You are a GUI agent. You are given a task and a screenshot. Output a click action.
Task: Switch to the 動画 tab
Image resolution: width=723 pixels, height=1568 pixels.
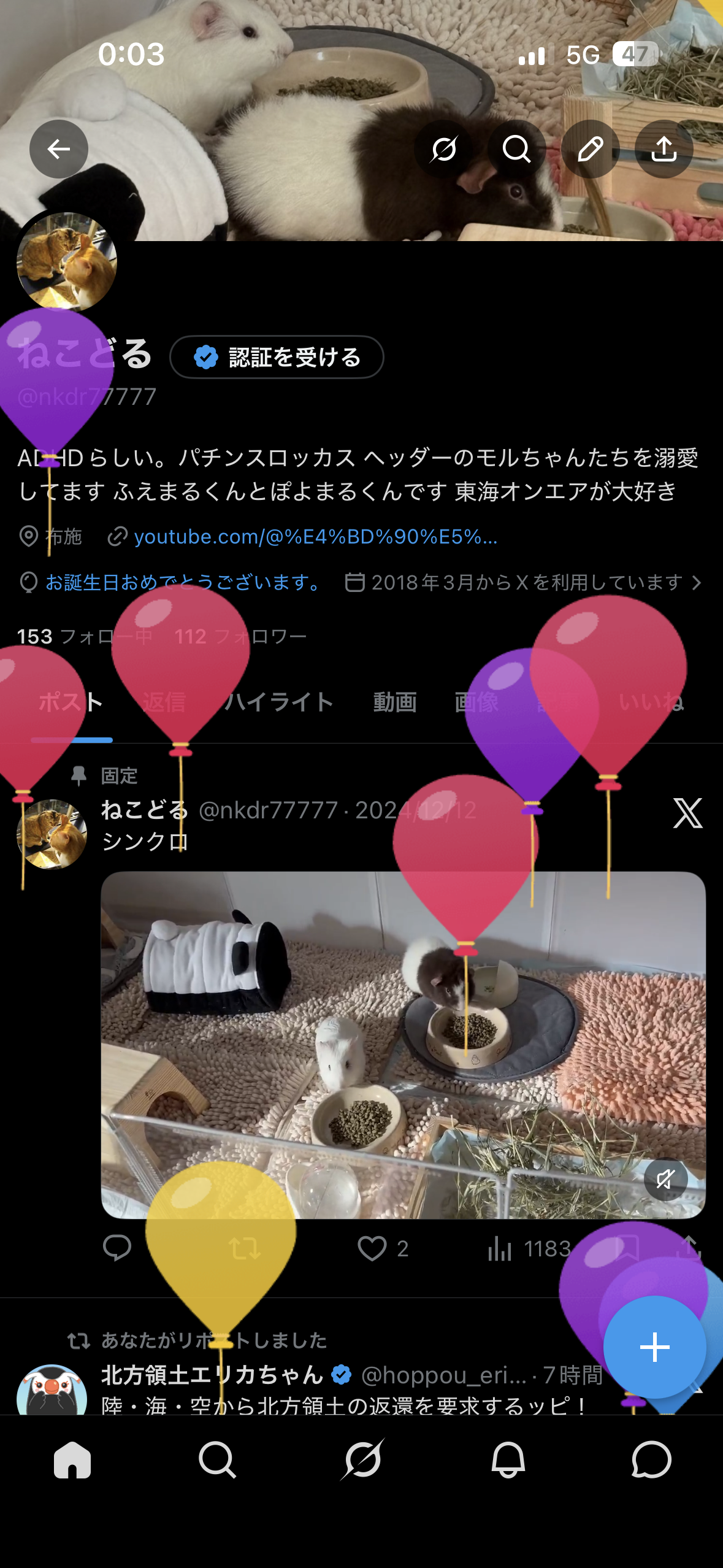[395, 702]
